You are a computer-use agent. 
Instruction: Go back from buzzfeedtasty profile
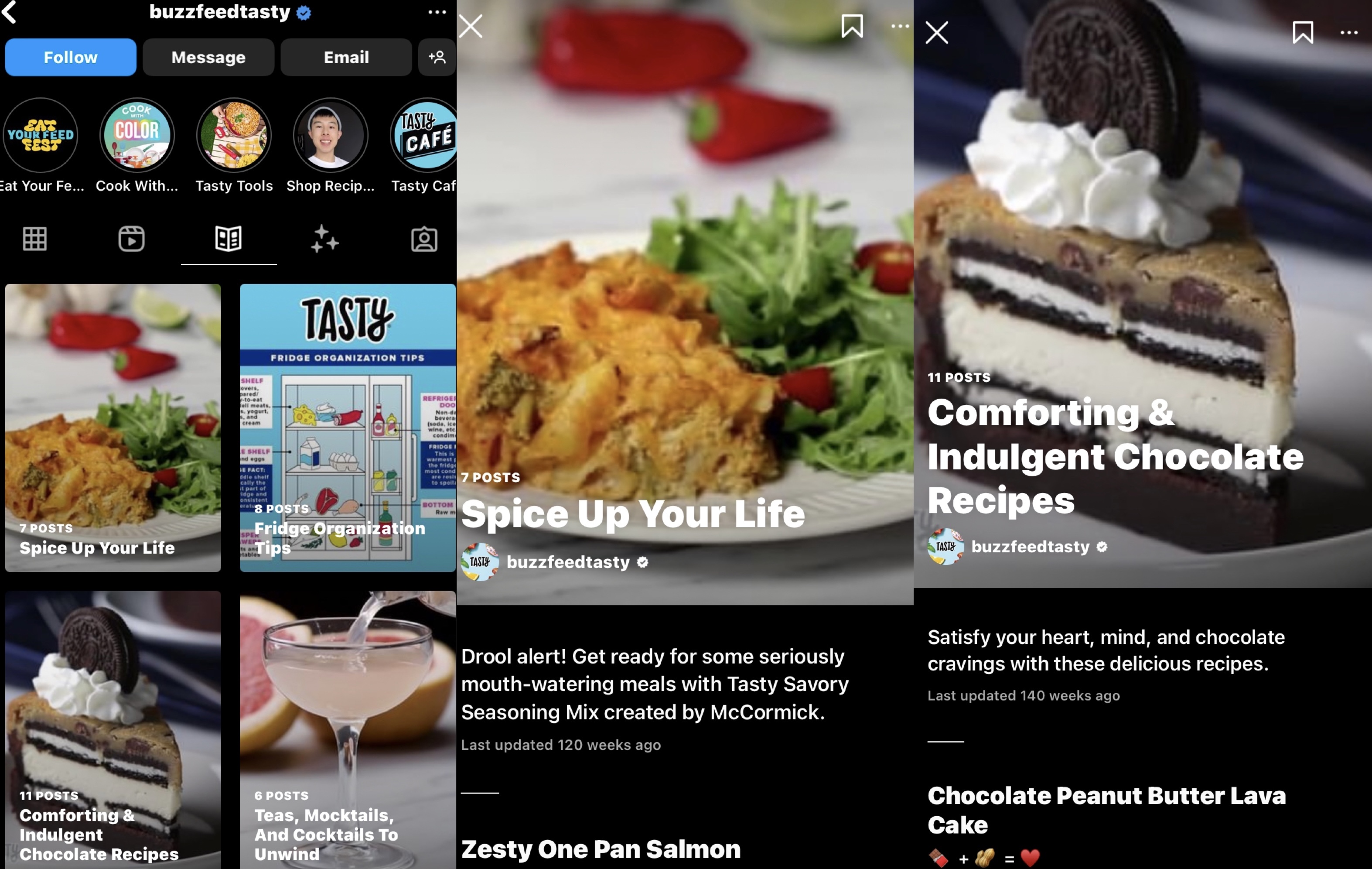[10, 12]
